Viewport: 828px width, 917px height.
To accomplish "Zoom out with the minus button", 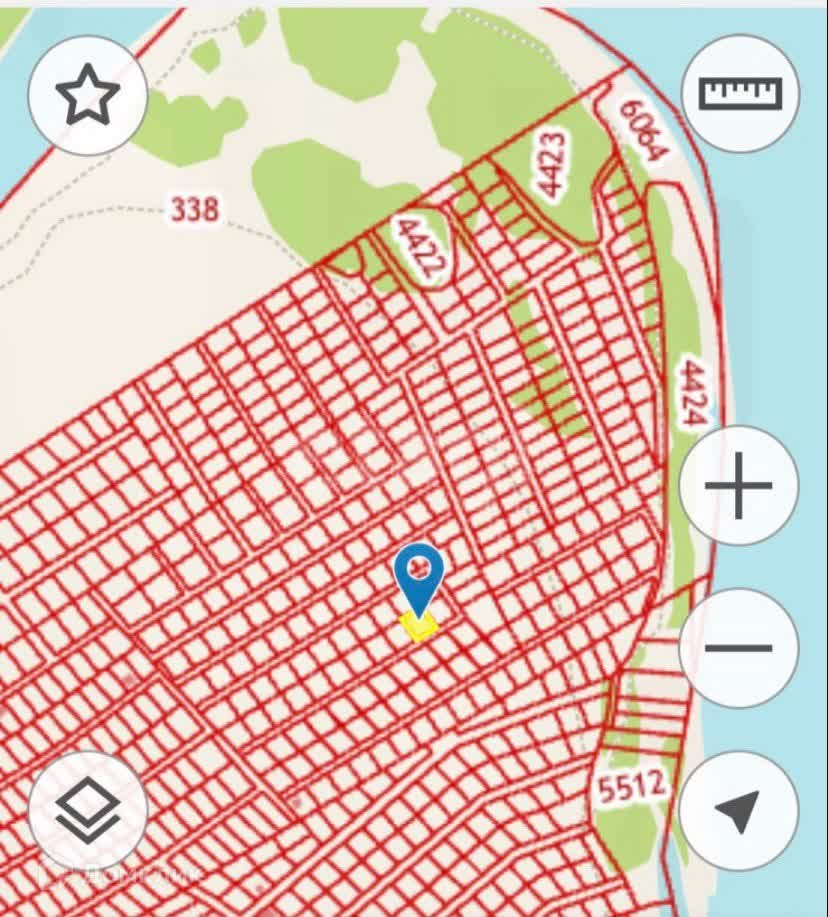I will tap(739, 648).
